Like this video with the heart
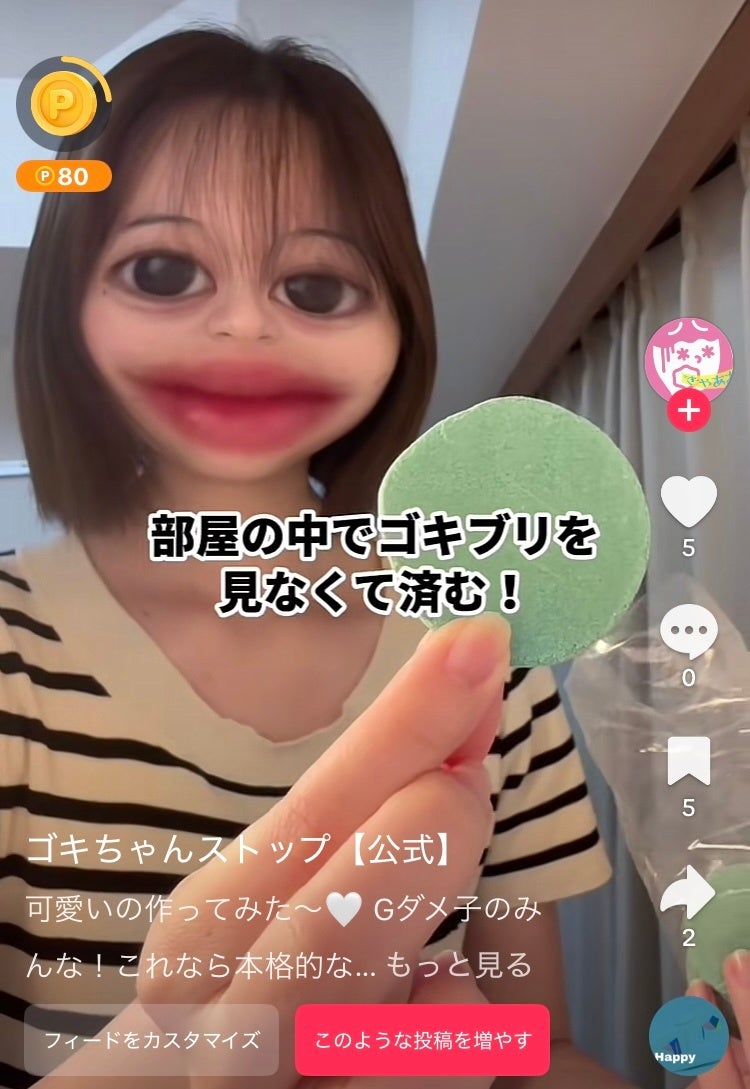 [x=689, y=502]
